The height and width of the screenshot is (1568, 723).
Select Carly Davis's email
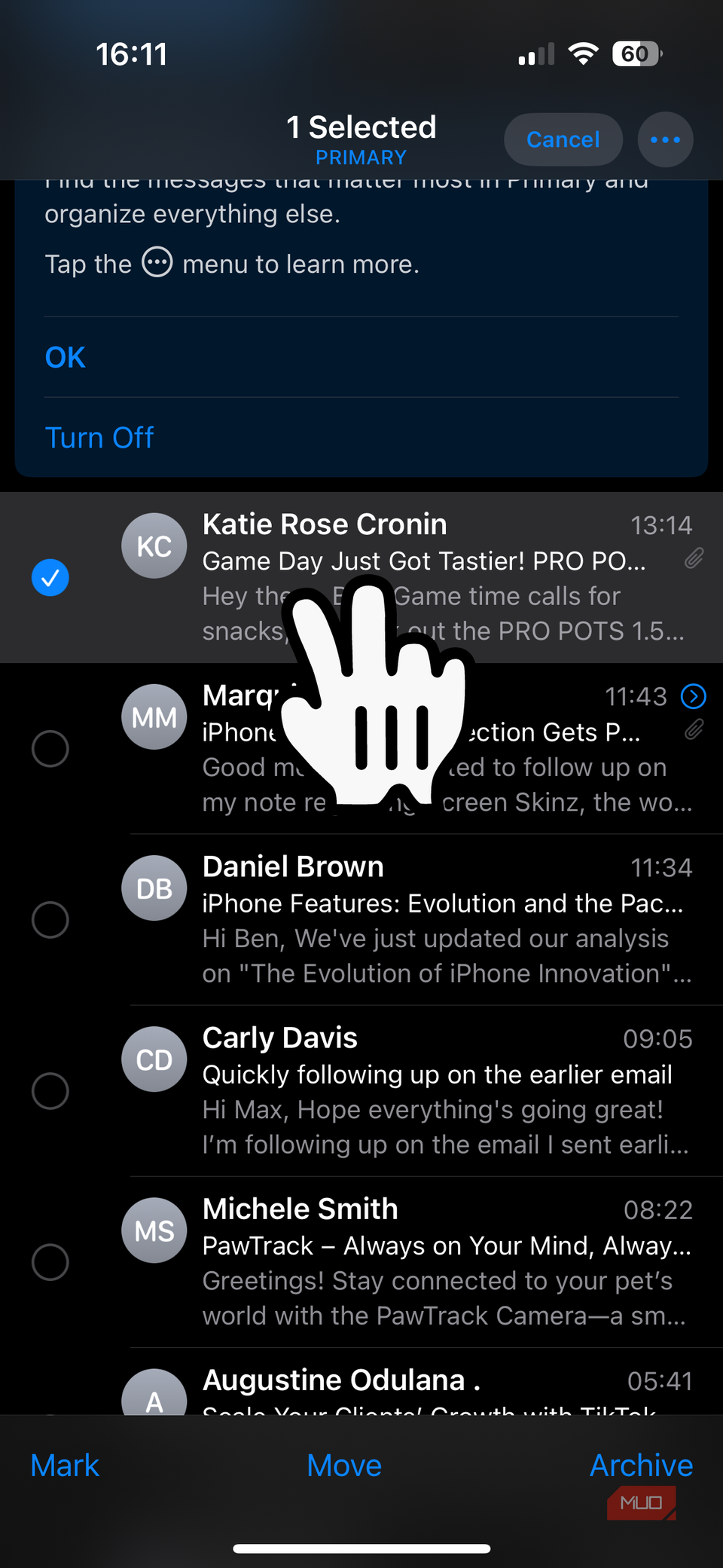coord(50,1090)
